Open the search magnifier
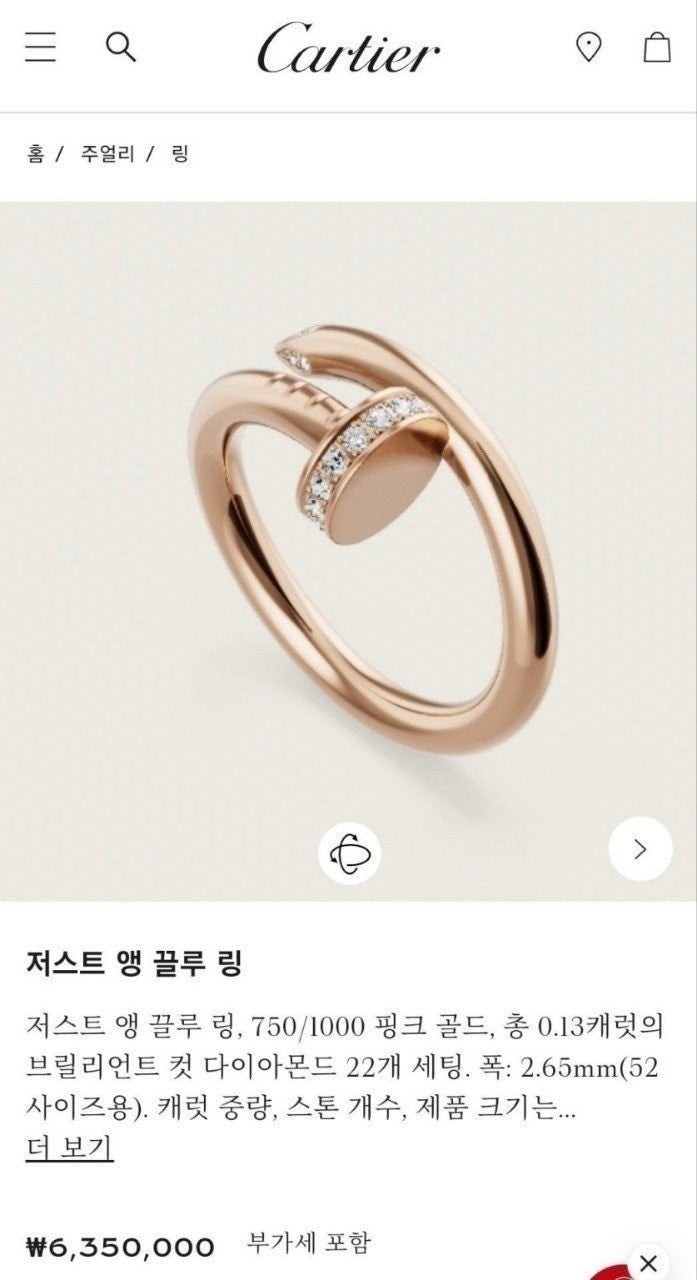 click(x=121, y=47)
